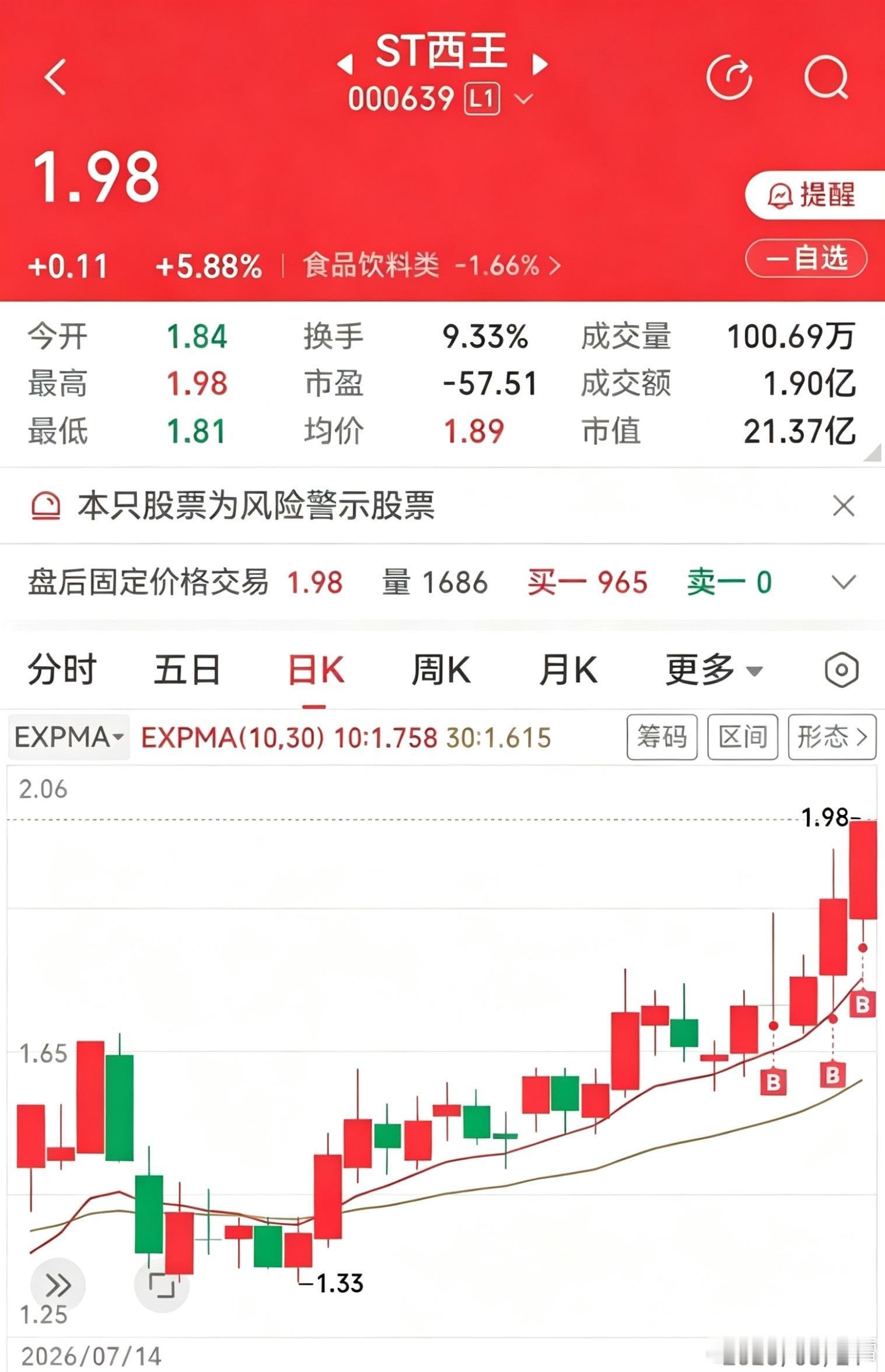Expand the dropdown beside code 000639

524,99
